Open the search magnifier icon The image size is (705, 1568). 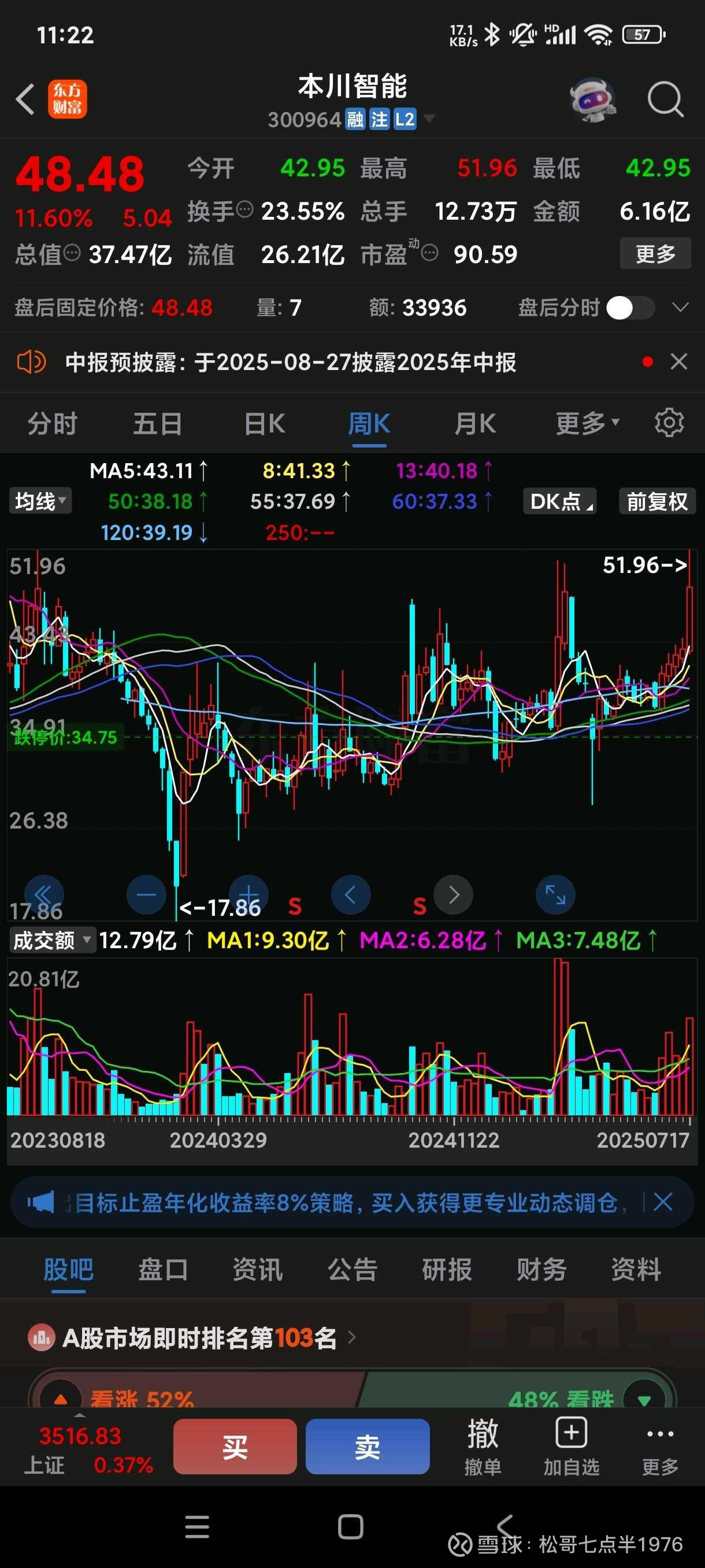click(x=665, y=99)
